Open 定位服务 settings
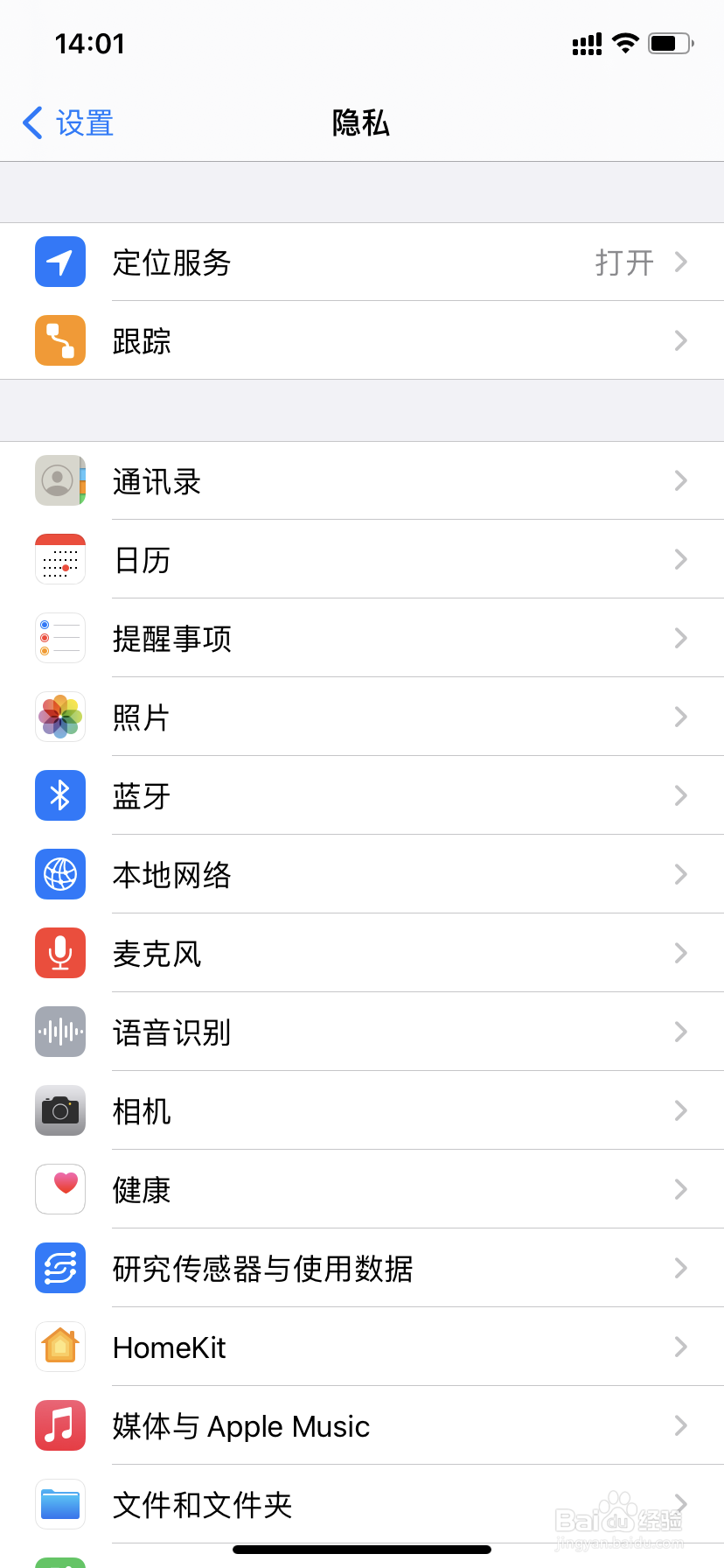724x1568 pixels. click(x=362, y=262)
